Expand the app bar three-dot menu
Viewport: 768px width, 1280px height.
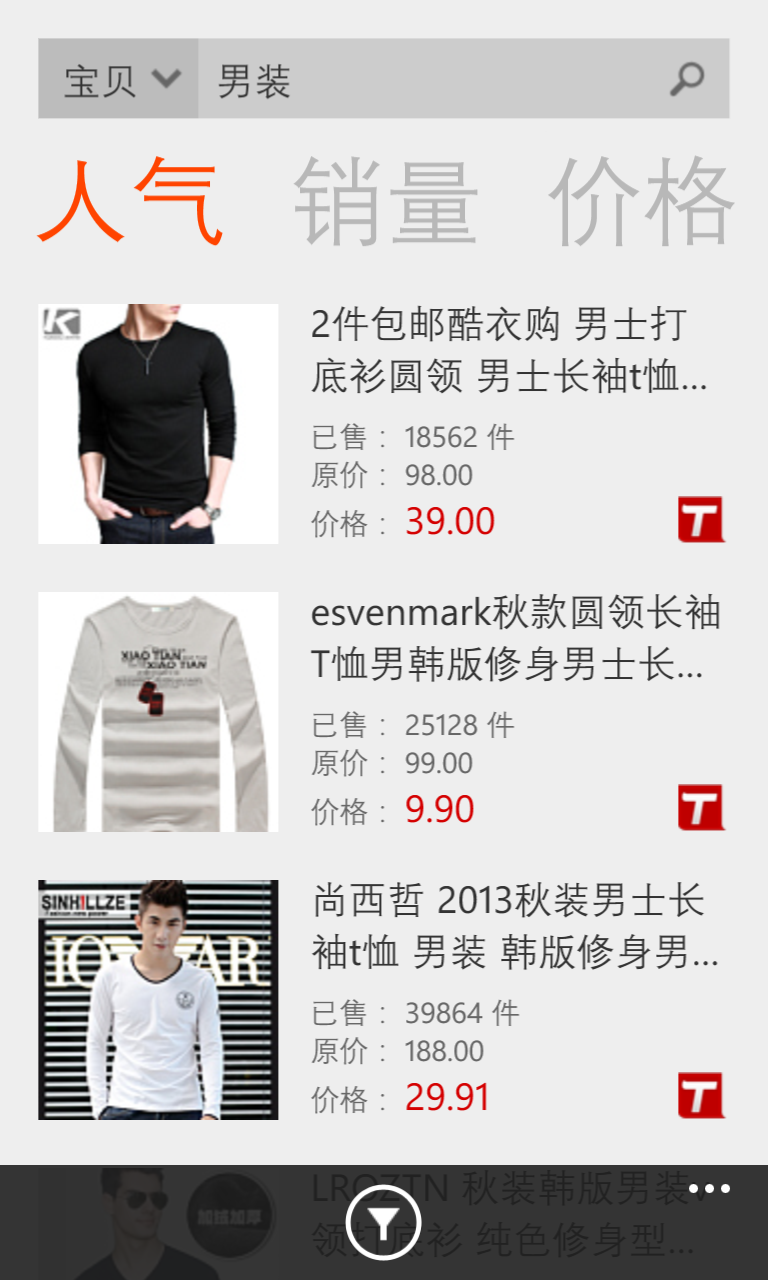click(x=709, y=1189)
